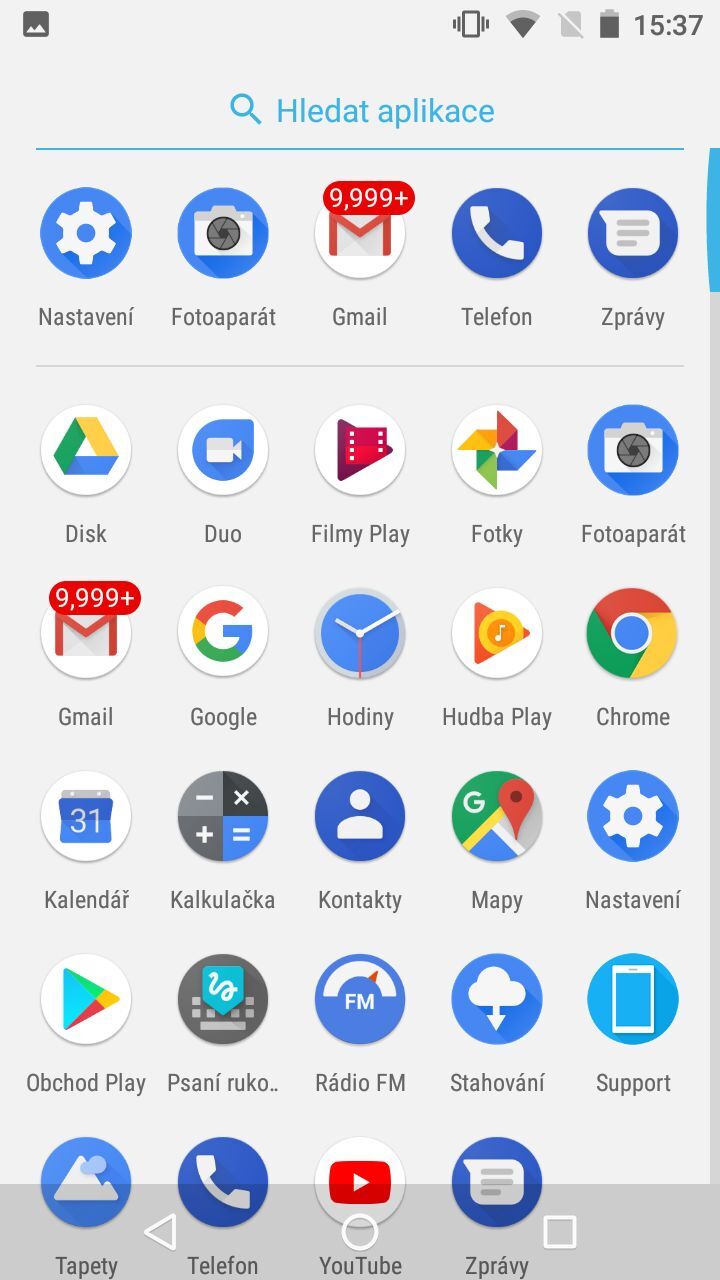720x1280 pixels.
Task: Launch Rádio FM
Action: [360, 999]
